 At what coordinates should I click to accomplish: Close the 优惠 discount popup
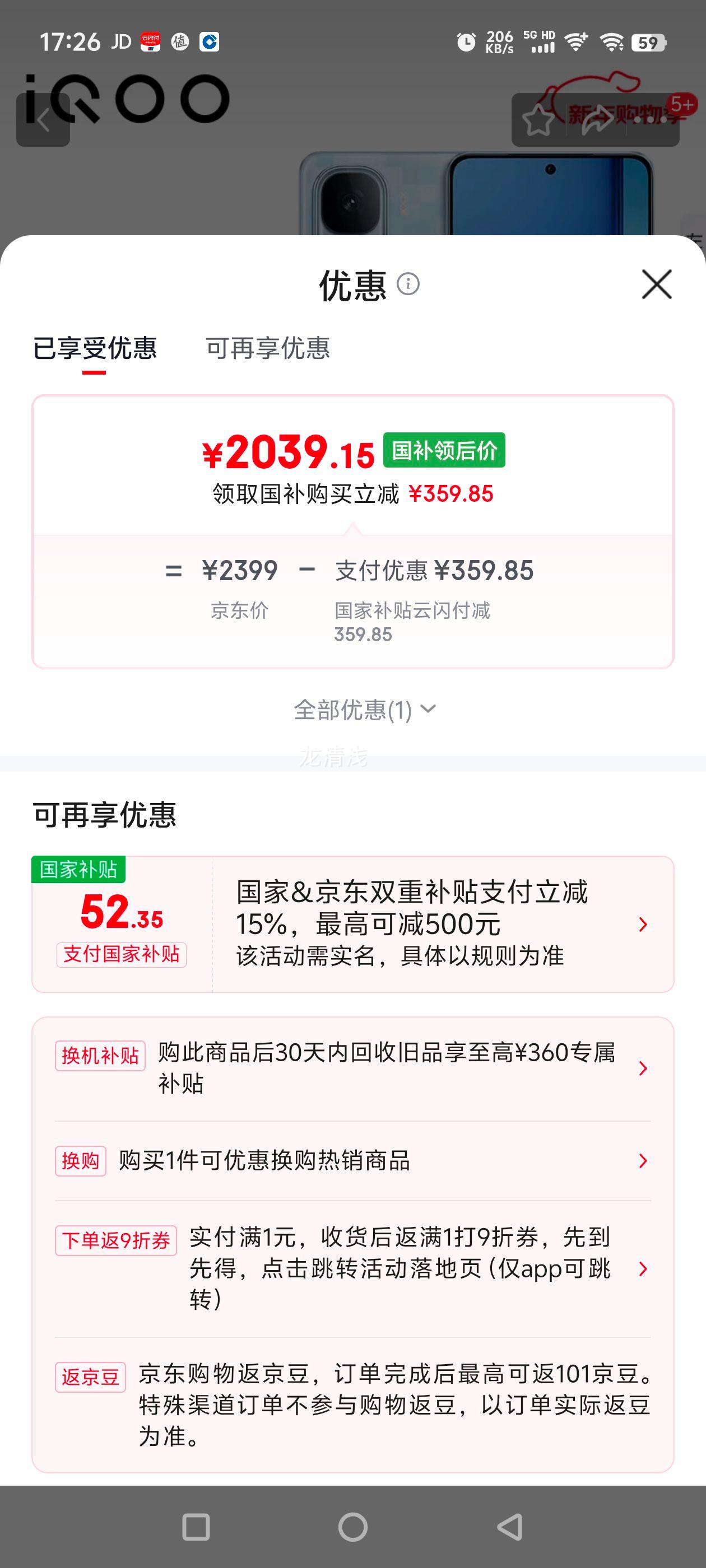click(x=656, y=285)
